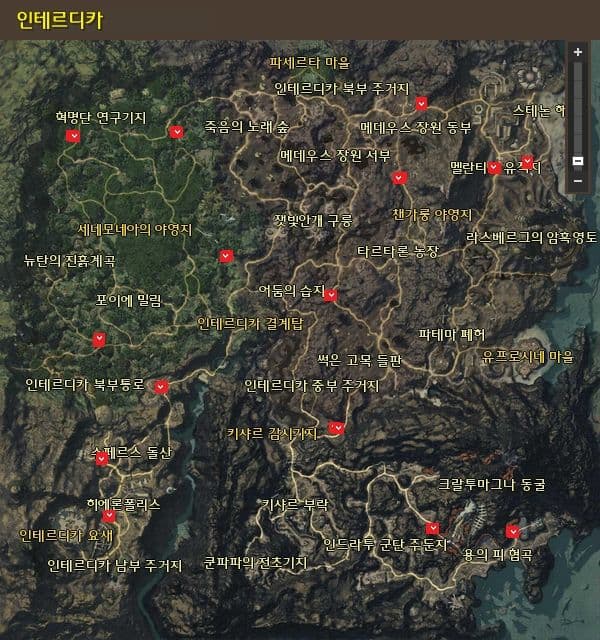Image resolution: width=600 pixels, height=640 pixels.
Task: Tap the marker above 용의 피 협곡
Action: pyautogui.click(x=512, y=531)
